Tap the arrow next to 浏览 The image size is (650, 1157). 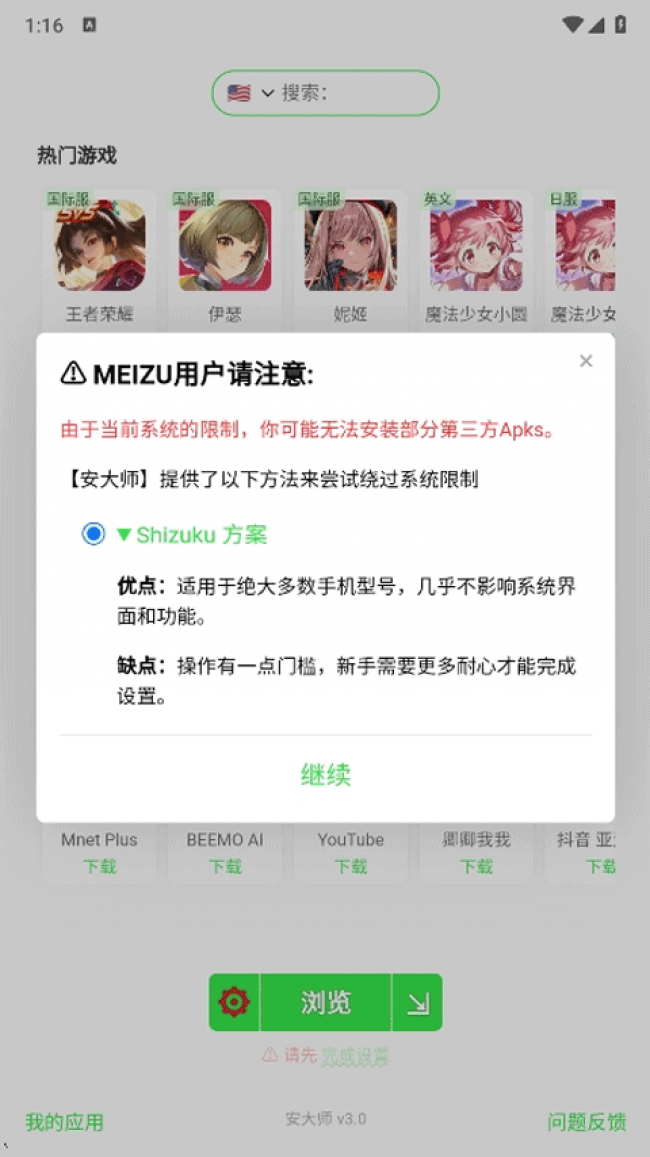417,1002
